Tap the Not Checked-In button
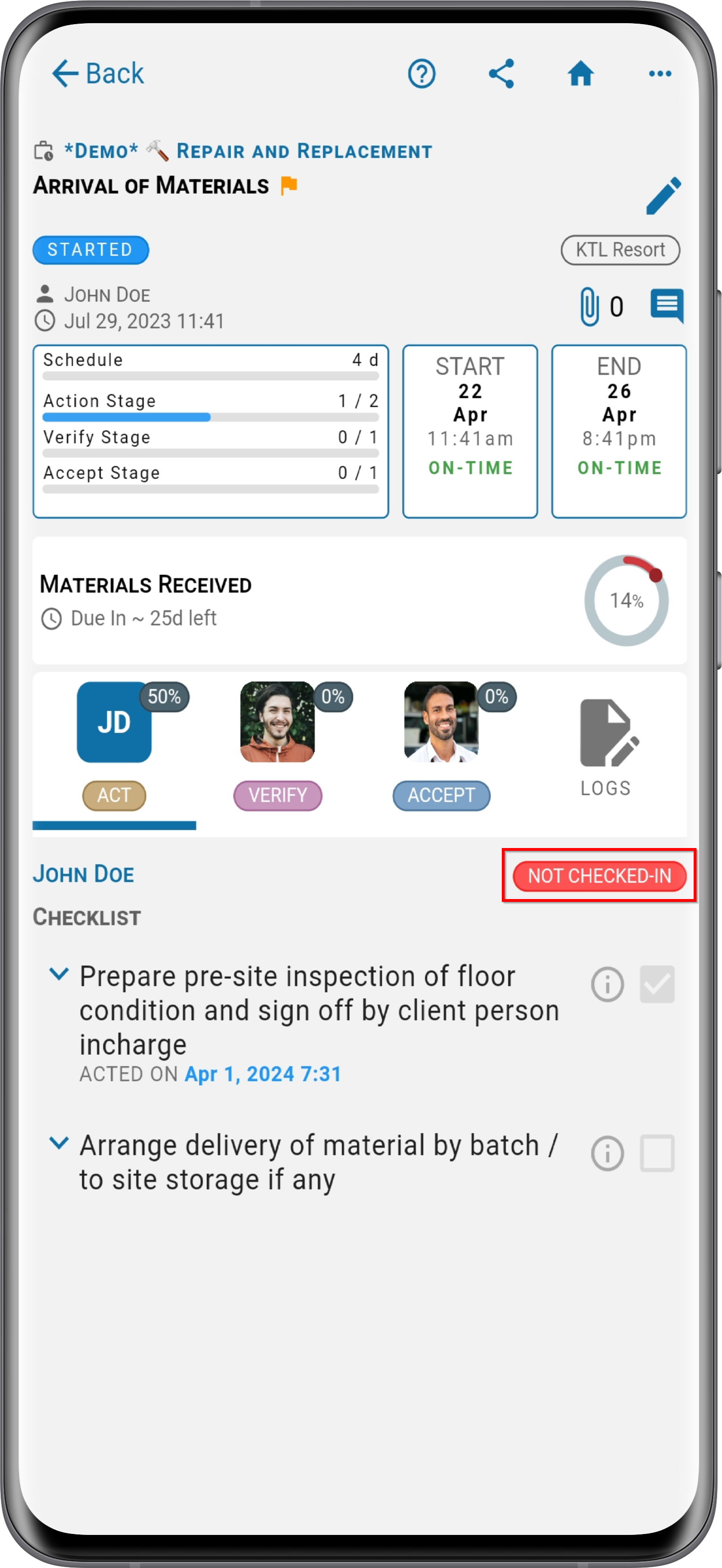The height and width of the screenshot is (1568, 722). pos(599,876)
